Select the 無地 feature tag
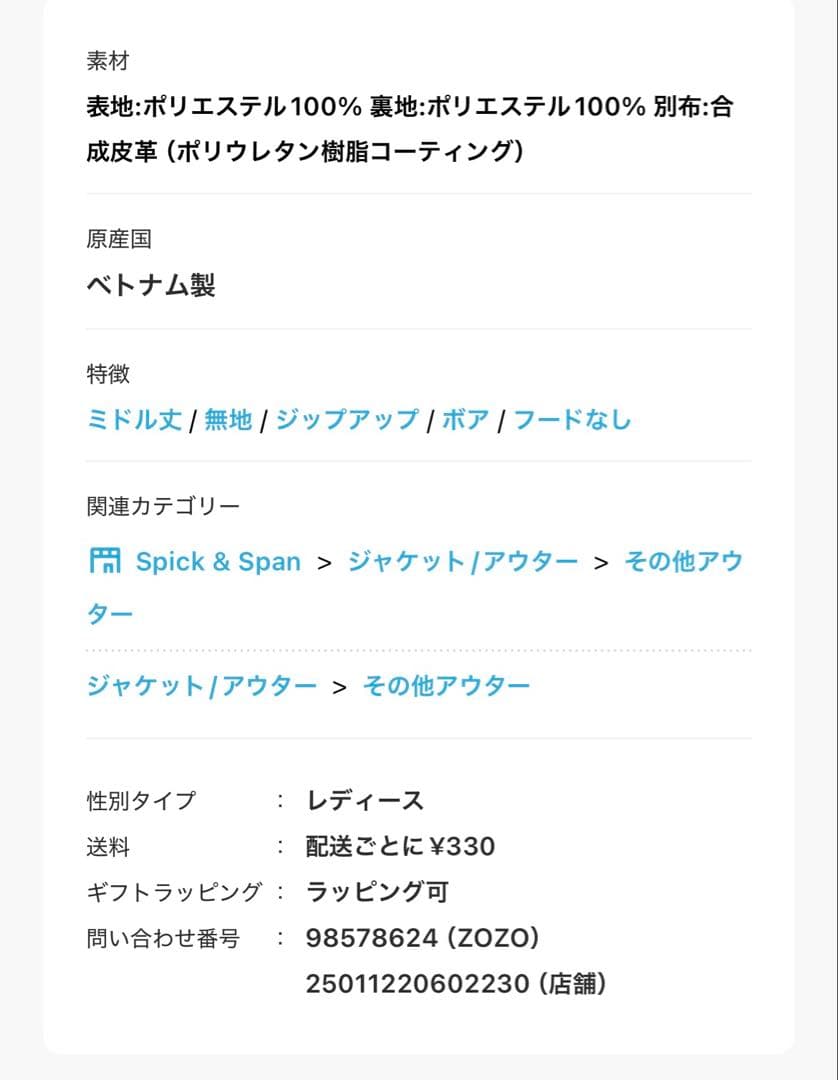The height and width of the screenshot is (1080, 838). click(228, 420)
